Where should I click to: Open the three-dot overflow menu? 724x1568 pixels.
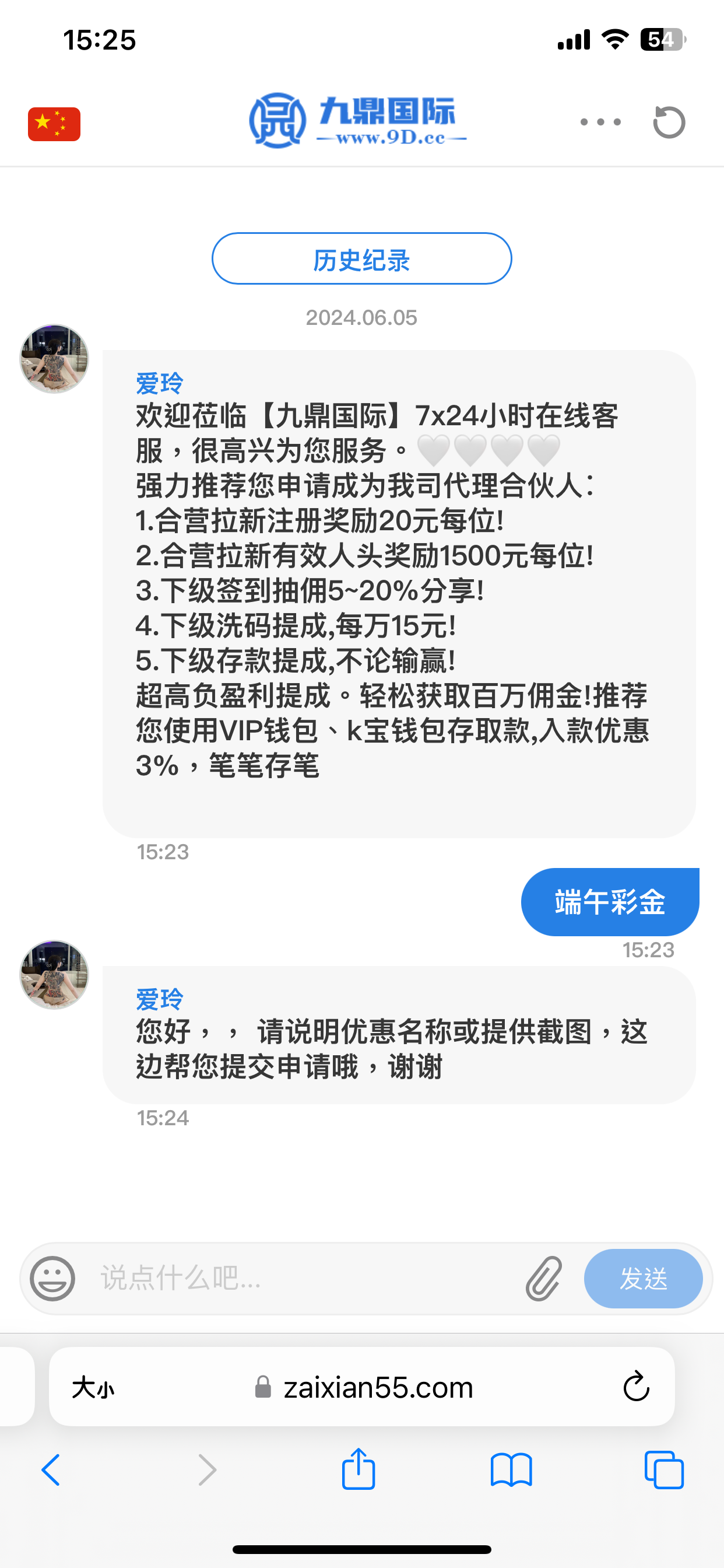(600, 123)
